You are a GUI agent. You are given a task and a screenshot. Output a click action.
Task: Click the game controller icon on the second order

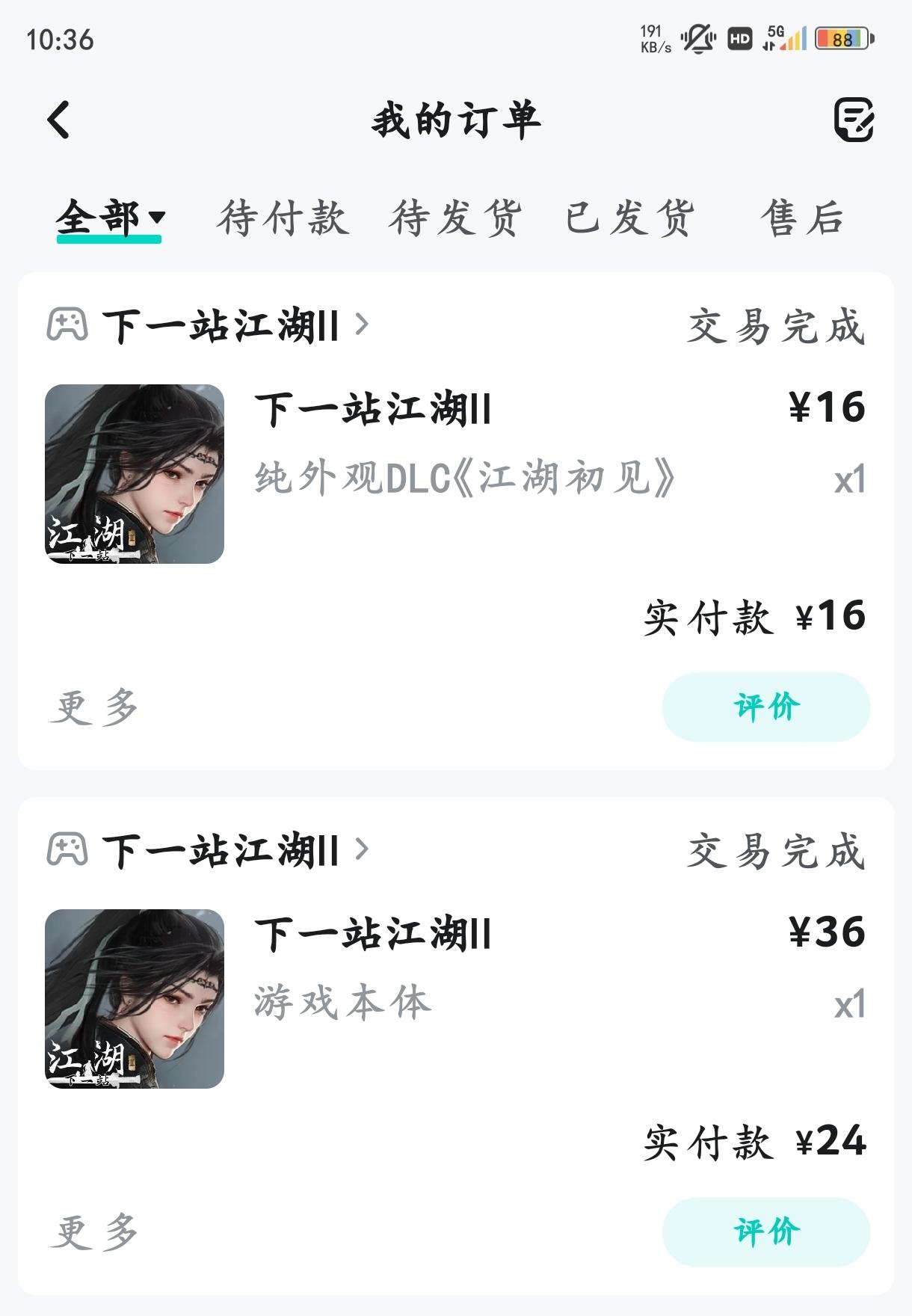(67, 849)
